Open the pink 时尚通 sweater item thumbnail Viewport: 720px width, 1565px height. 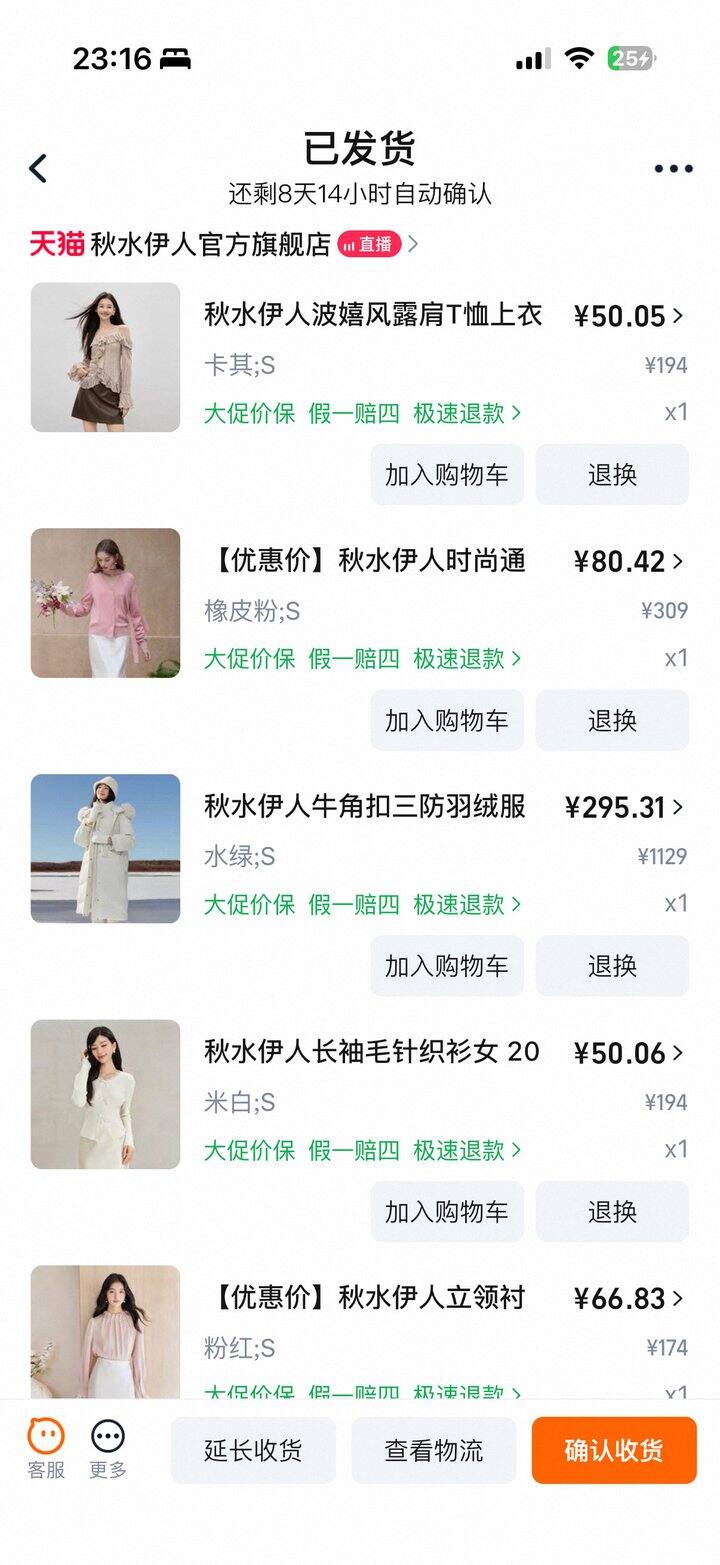[x=105, y=603]
